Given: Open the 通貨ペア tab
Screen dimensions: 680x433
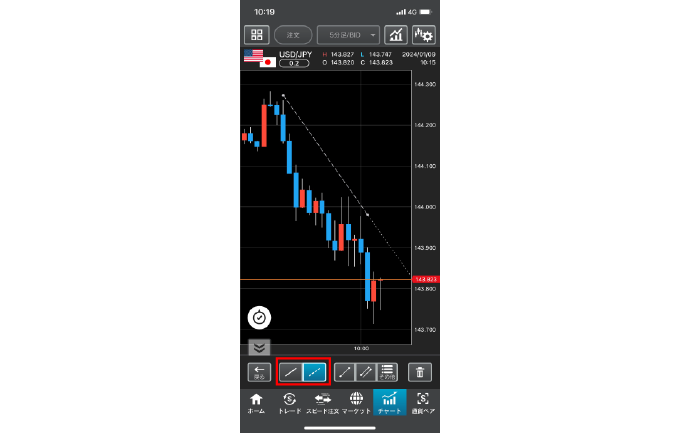Looking at the screenshot, I should tap(422, 403).
